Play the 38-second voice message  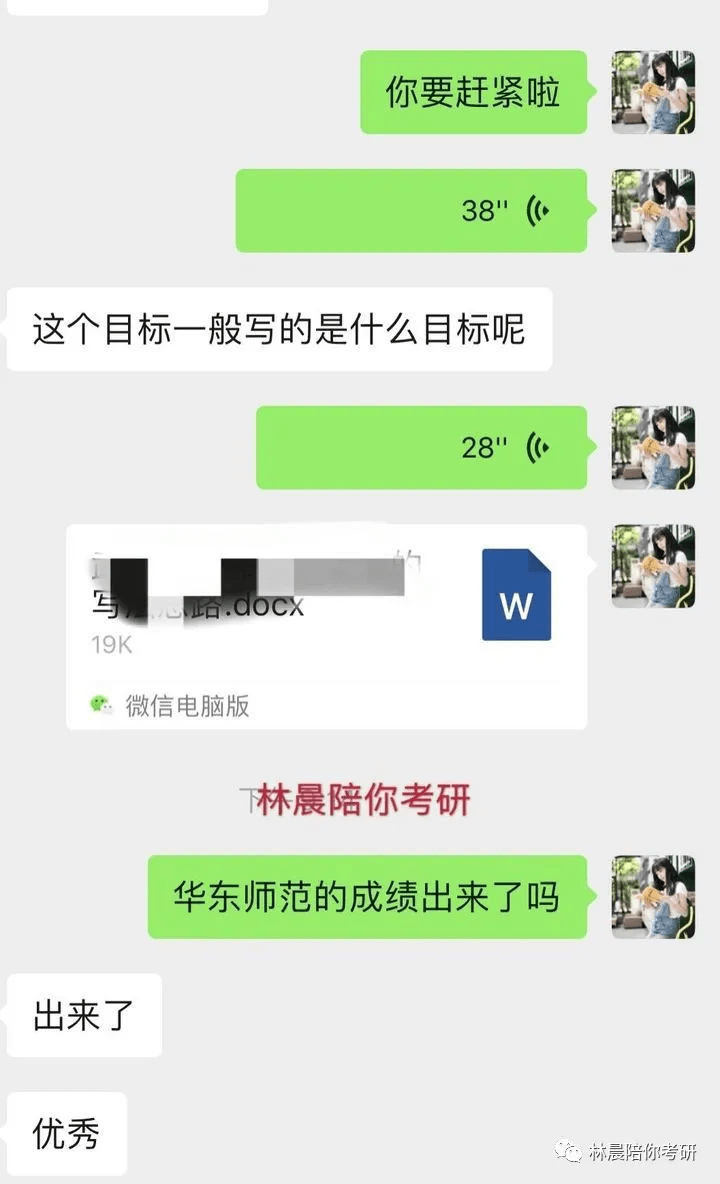[411, 211]
